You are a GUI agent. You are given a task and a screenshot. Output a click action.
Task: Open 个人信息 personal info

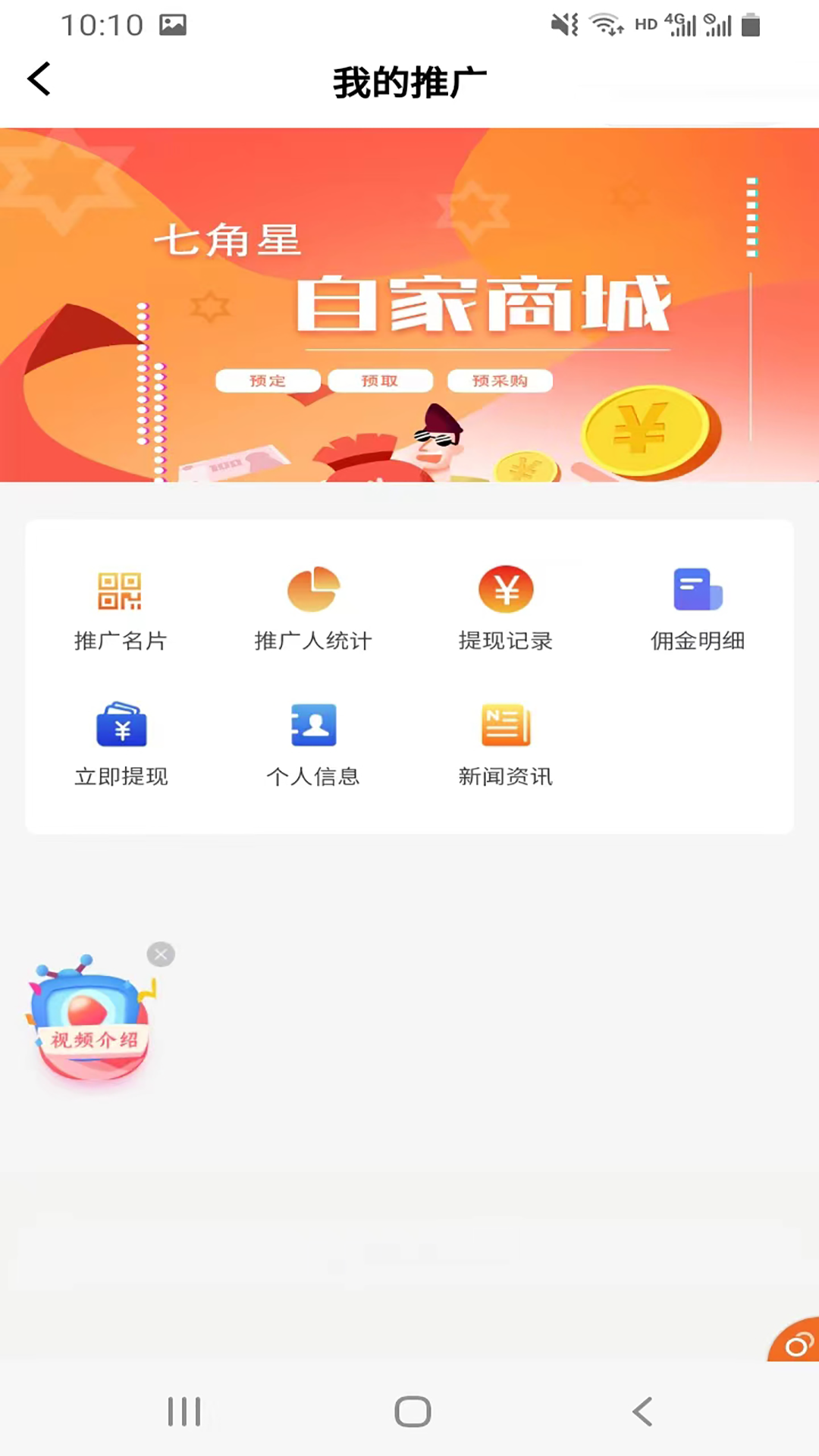tap(313, 744)
